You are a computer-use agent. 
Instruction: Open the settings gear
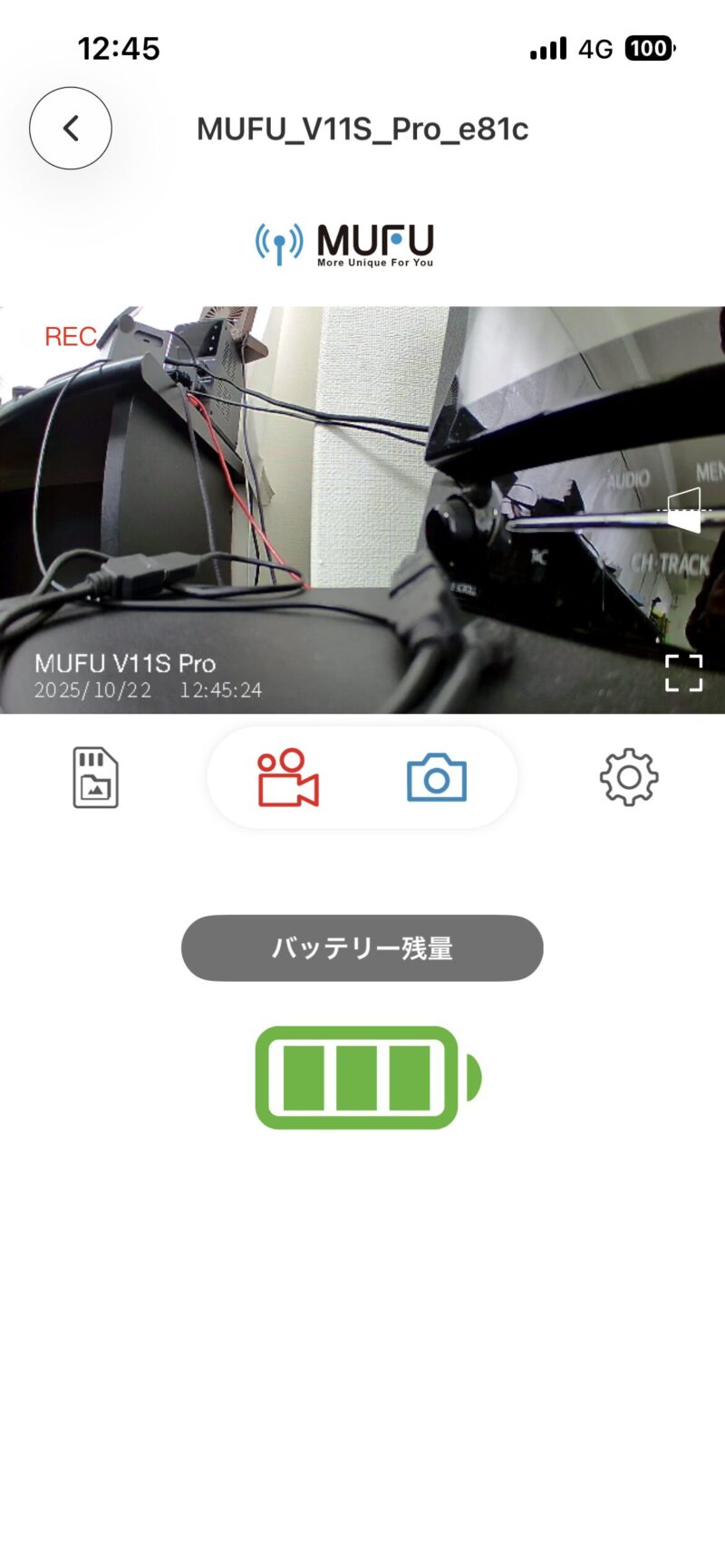[x=629, y=777]
